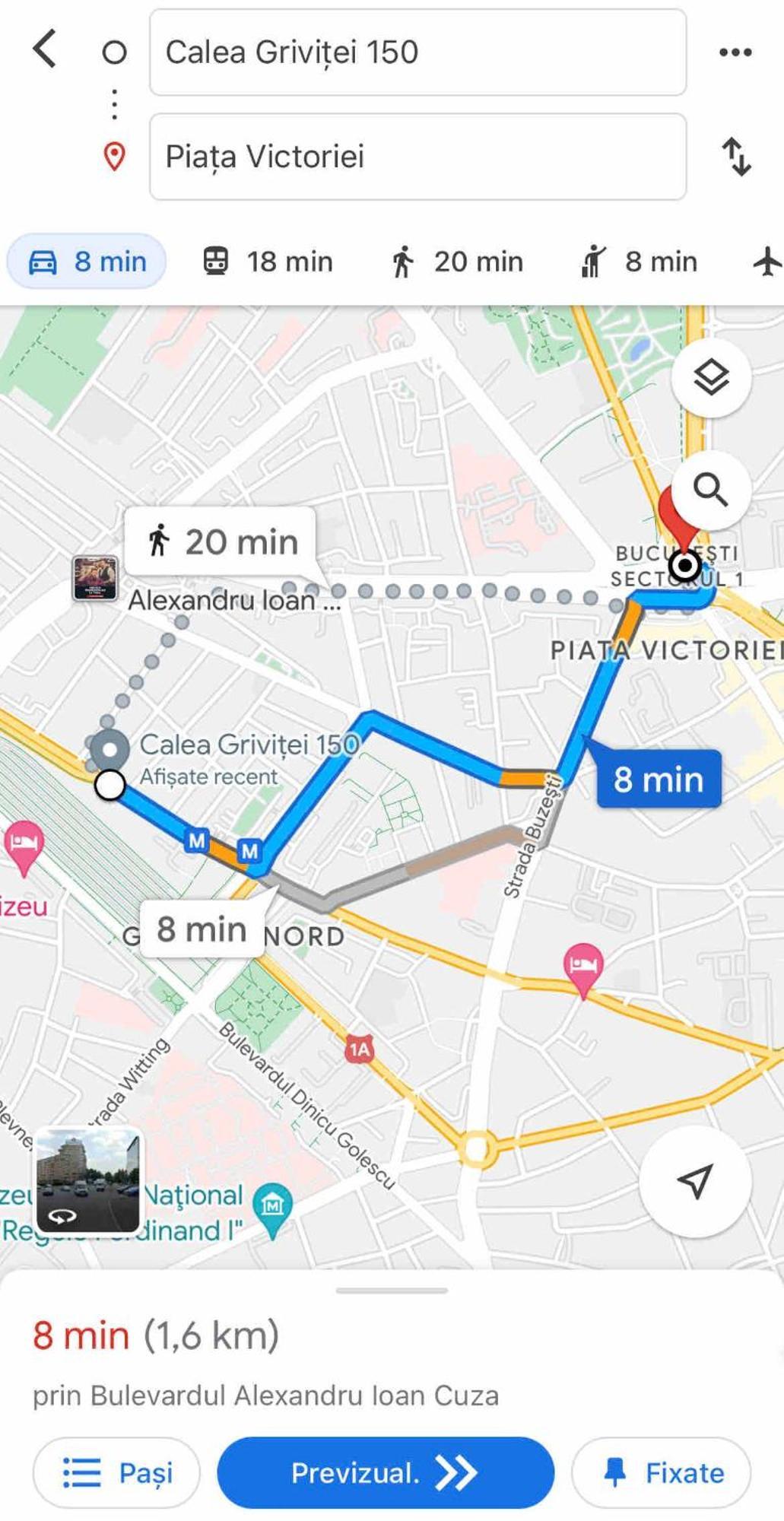Select the gray alternate 8 min route
The height and width of the screenshot is (1521, 784).
pyautogui.click(x=201, y=929)
